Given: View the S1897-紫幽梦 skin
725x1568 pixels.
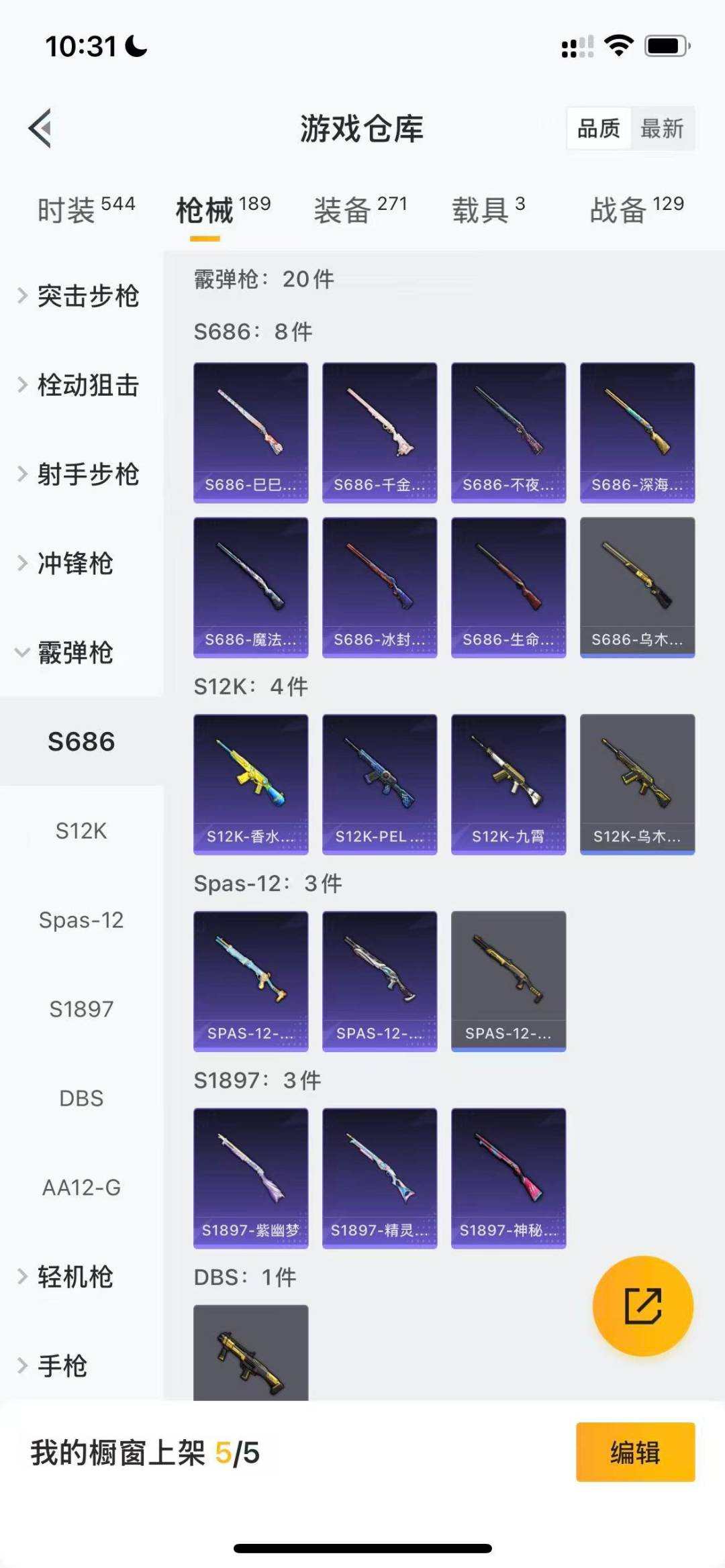Looking at the screenshot, I should pos(250,1178).
